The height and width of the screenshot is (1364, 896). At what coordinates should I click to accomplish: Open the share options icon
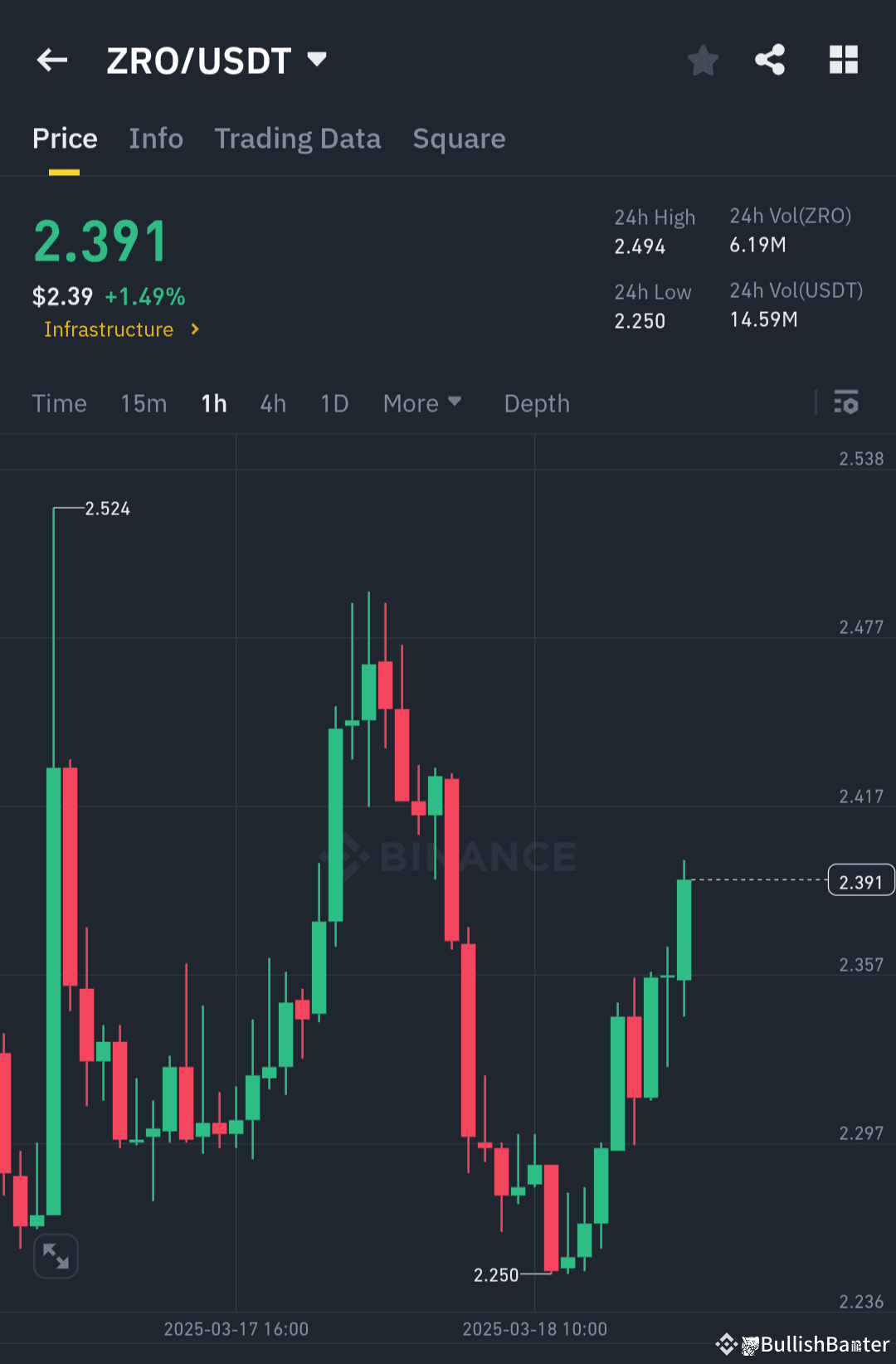pyautogui.click(x=770, y=60)
